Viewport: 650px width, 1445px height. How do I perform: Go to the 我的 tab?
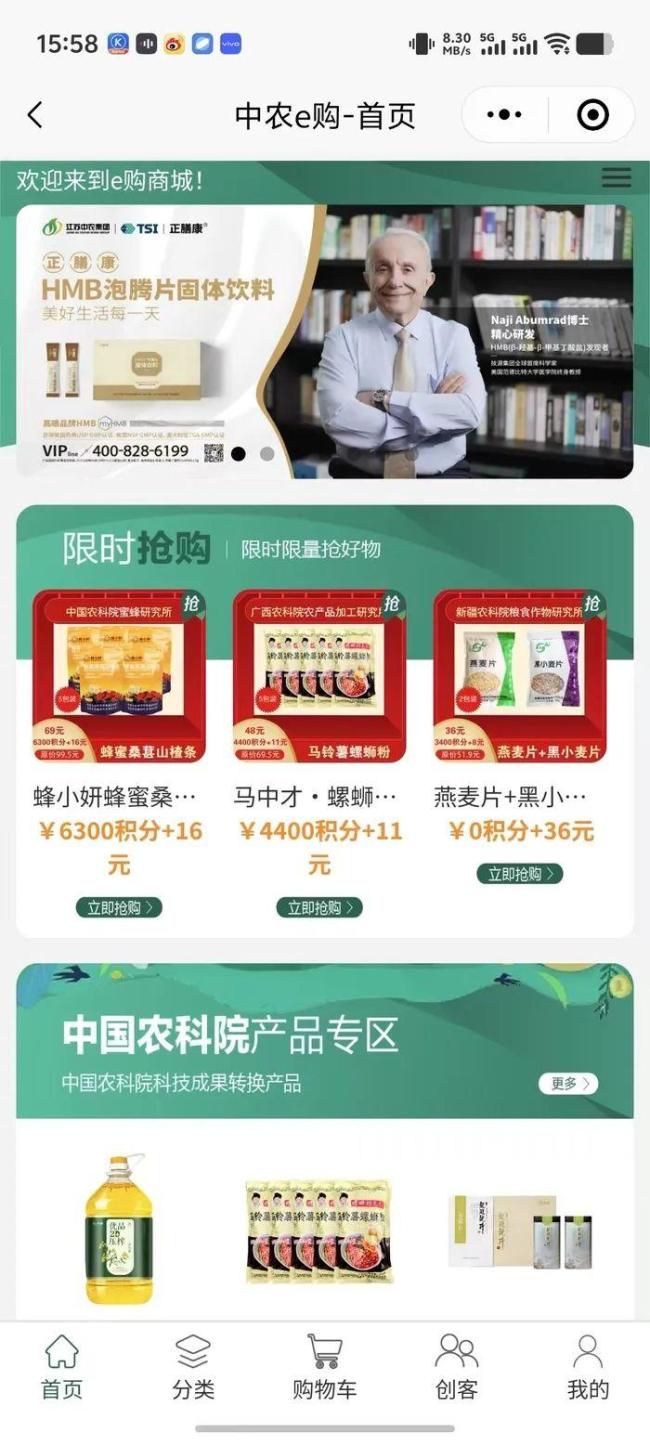(x=587, y=1366)
